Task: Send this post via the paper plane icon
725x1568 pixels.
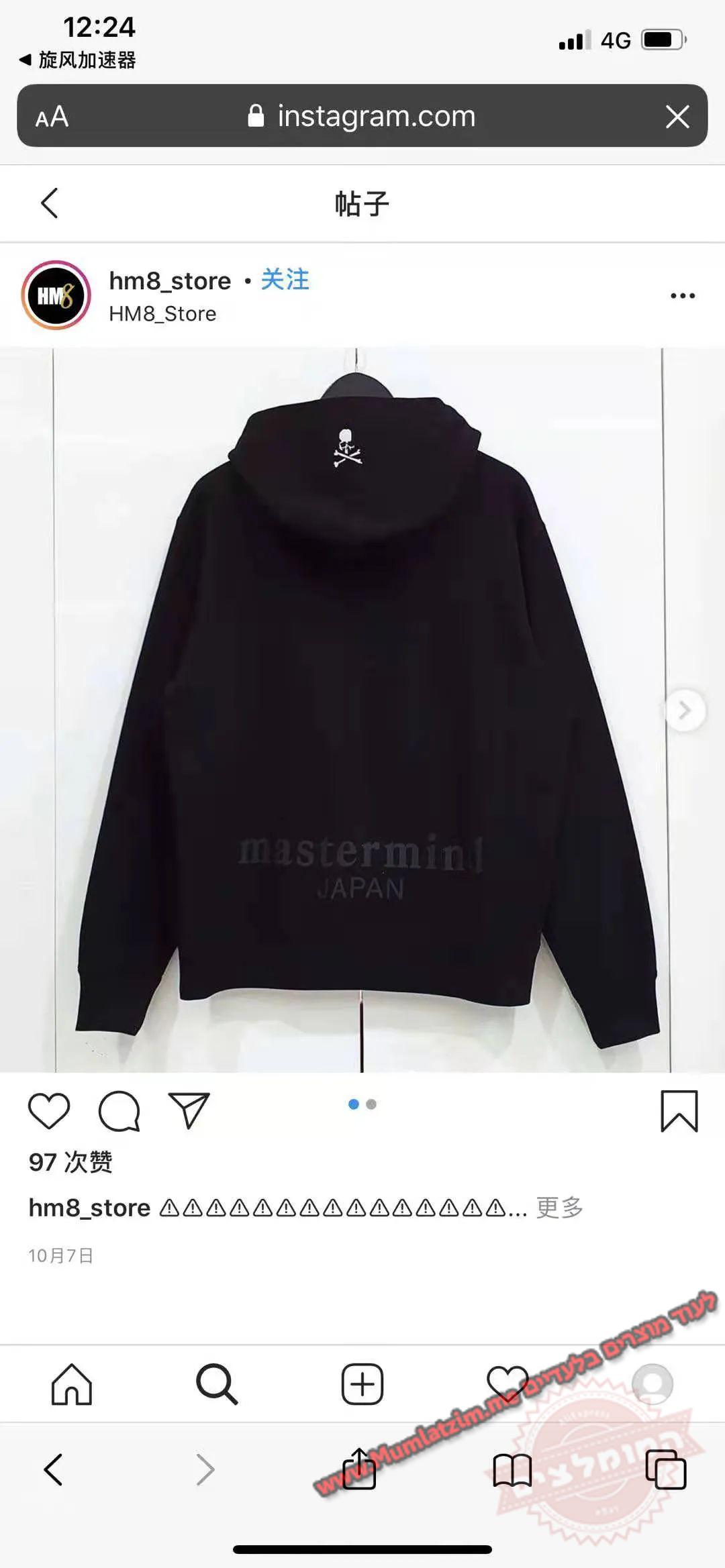Action: tap(189, 1110)
